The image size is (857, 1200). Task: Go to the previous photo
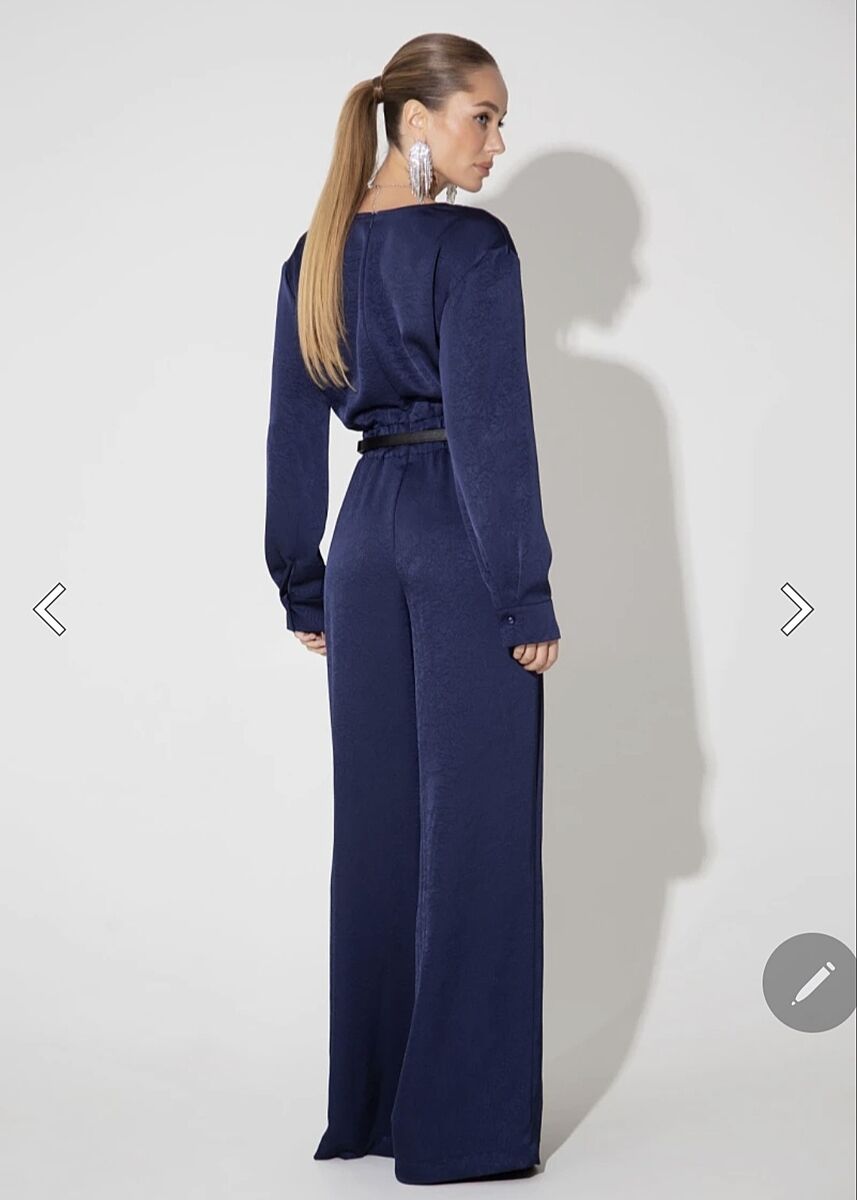pyautogui.click(x=49, y=609)
